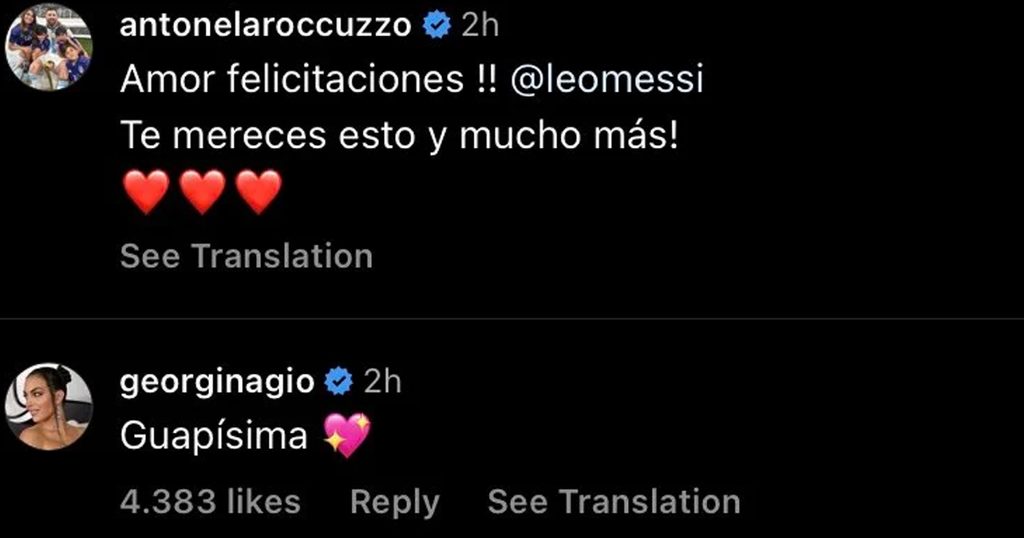See translation of georginagio's Guapísima comment
The image size is (1024, 538).
click(x=613, y=501)
